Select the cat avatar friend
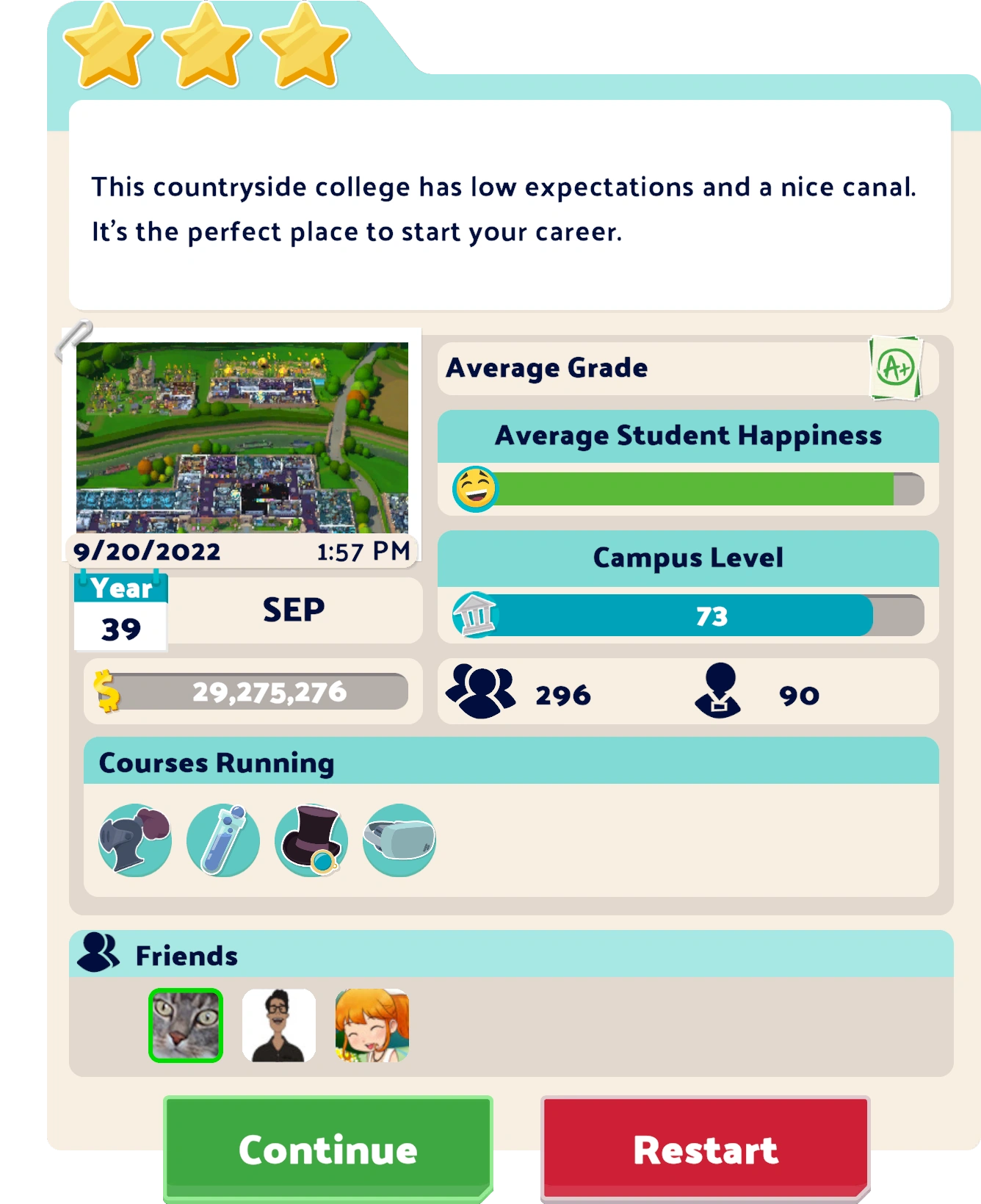The width and height of the screenshot is (981, 1204). (186, 1025)
